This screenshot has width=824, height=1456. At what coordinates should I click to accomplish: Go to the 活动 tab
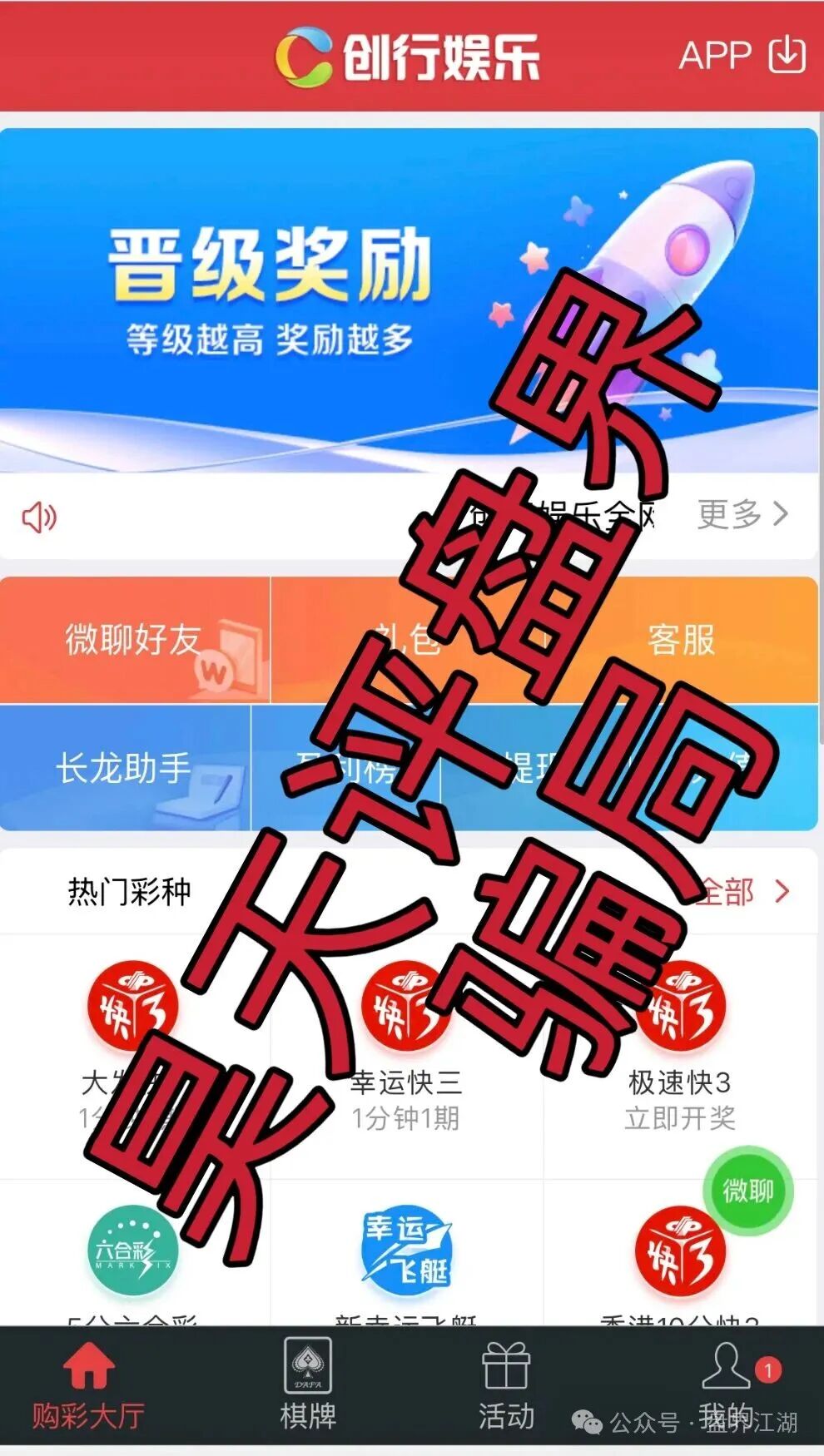tap(506, 1387)
